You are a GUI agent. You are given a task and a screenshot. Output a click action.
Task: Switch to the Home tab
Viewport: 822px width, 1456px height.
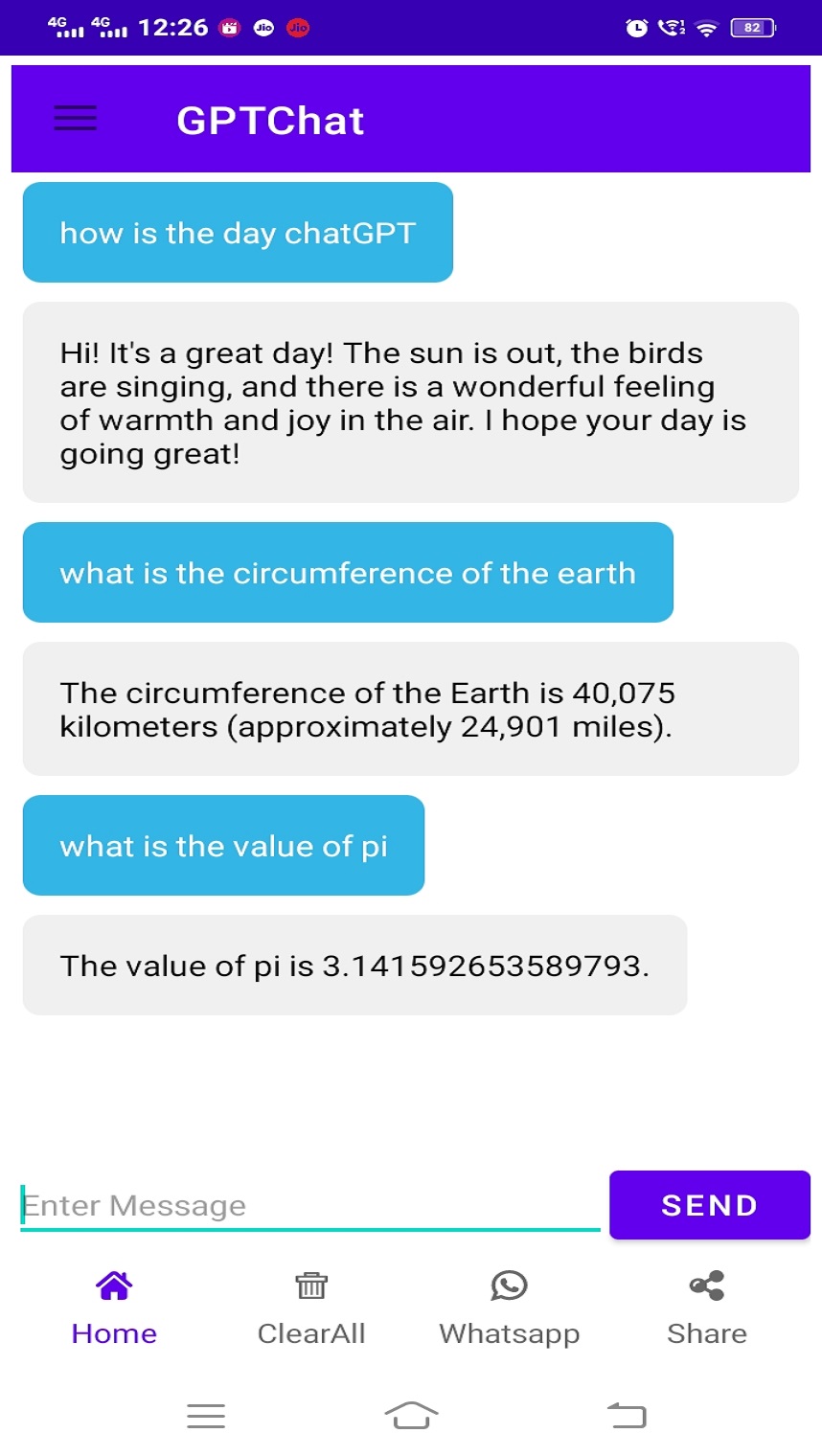(x=114, y=1308)
